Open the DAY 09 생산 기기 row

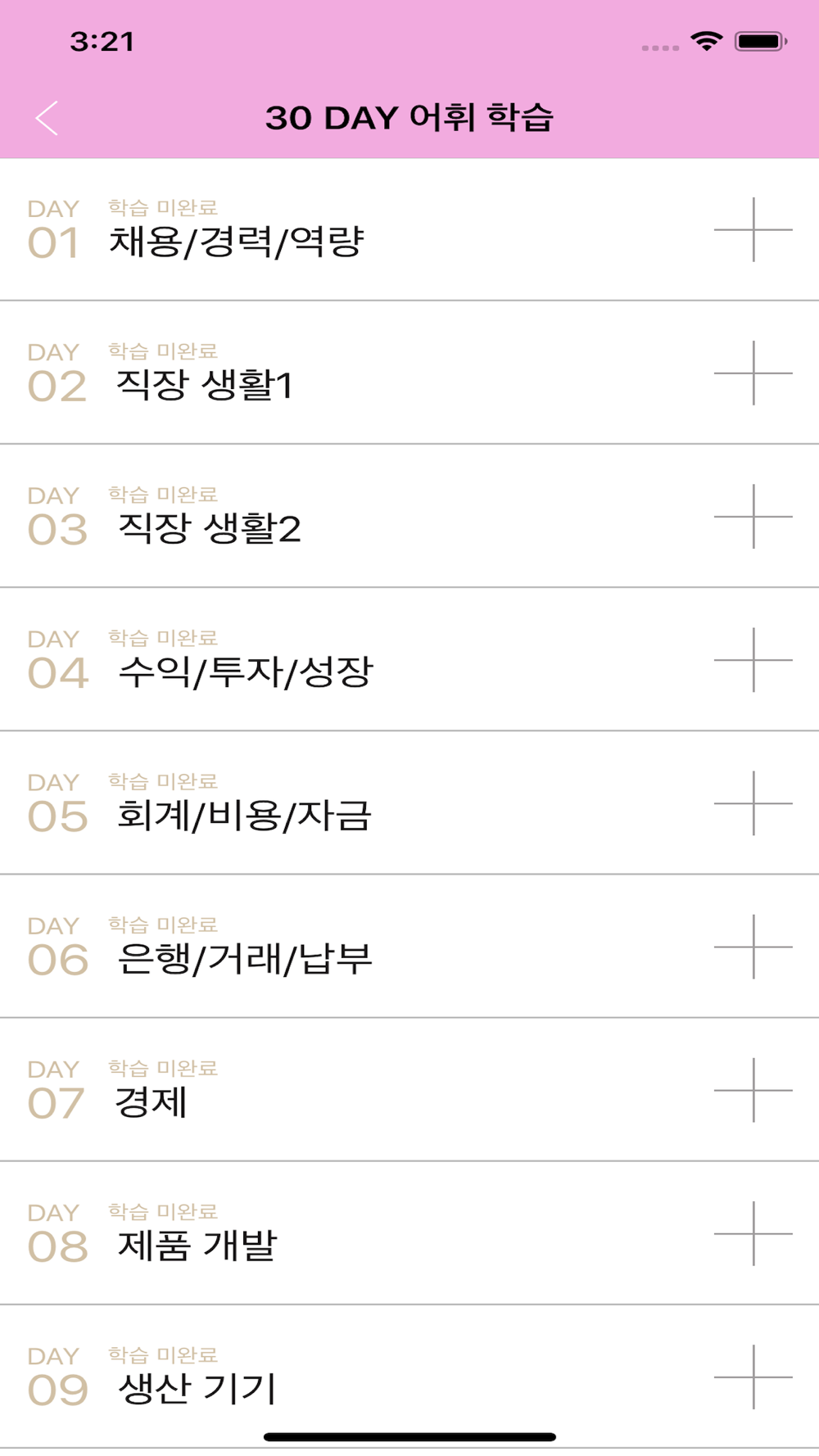pyautogui.click(x=409, y=1377)
